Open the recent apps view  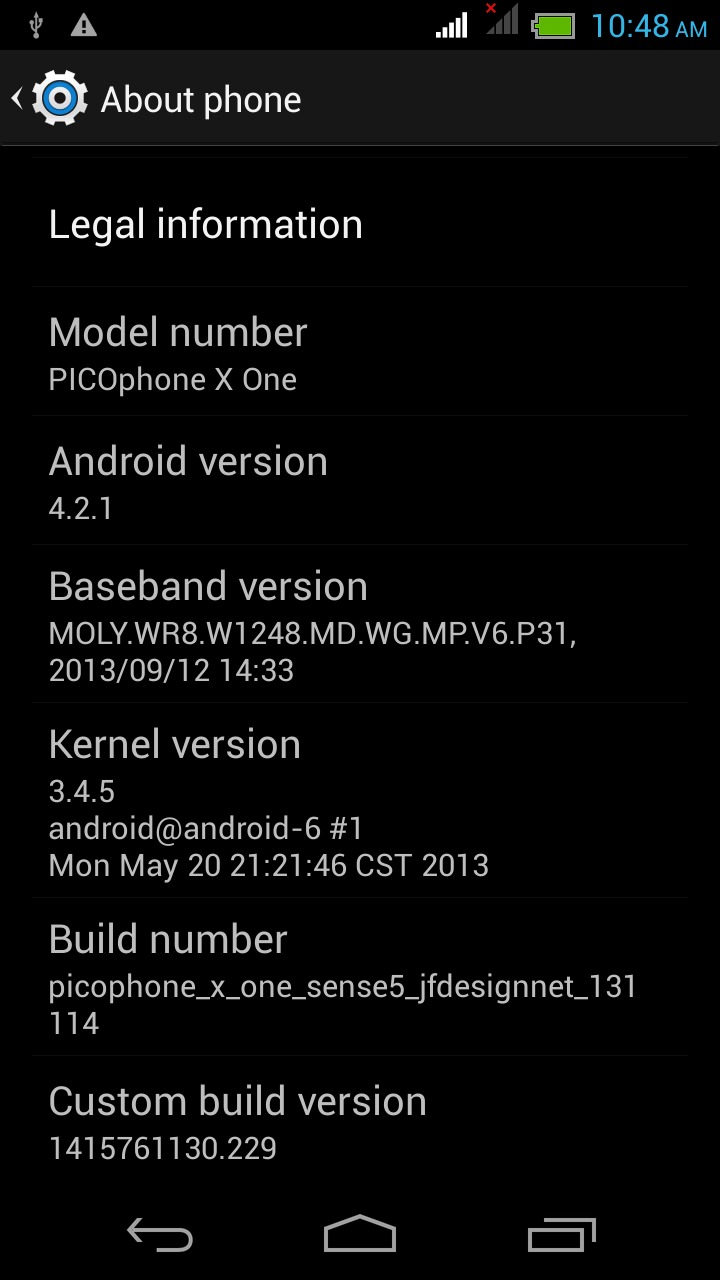tap(561, 1234)
